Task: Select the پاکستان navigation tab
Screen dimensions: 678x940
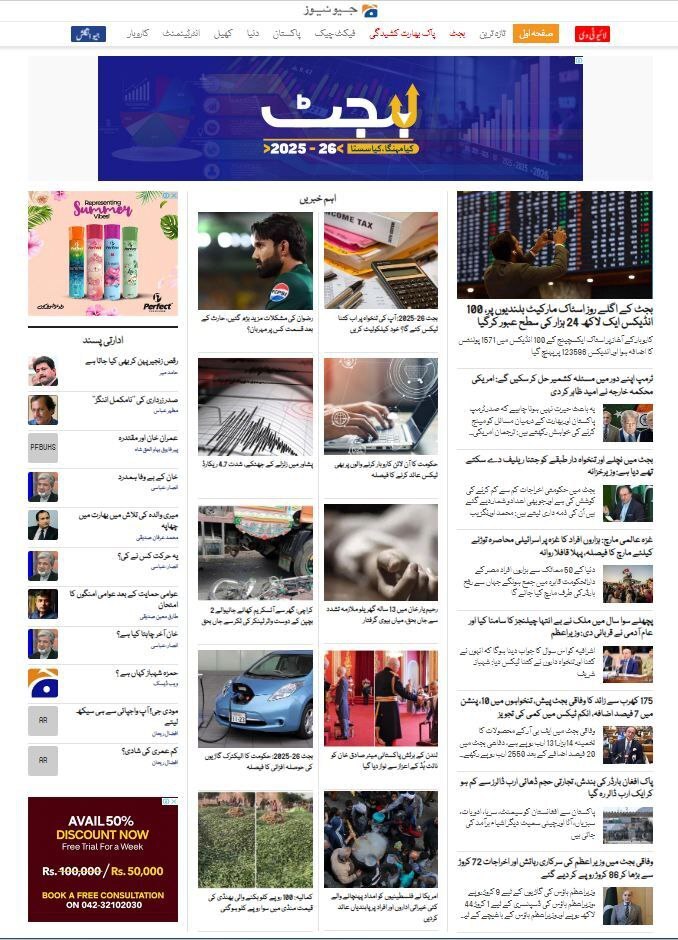Action: pos(287,34)
